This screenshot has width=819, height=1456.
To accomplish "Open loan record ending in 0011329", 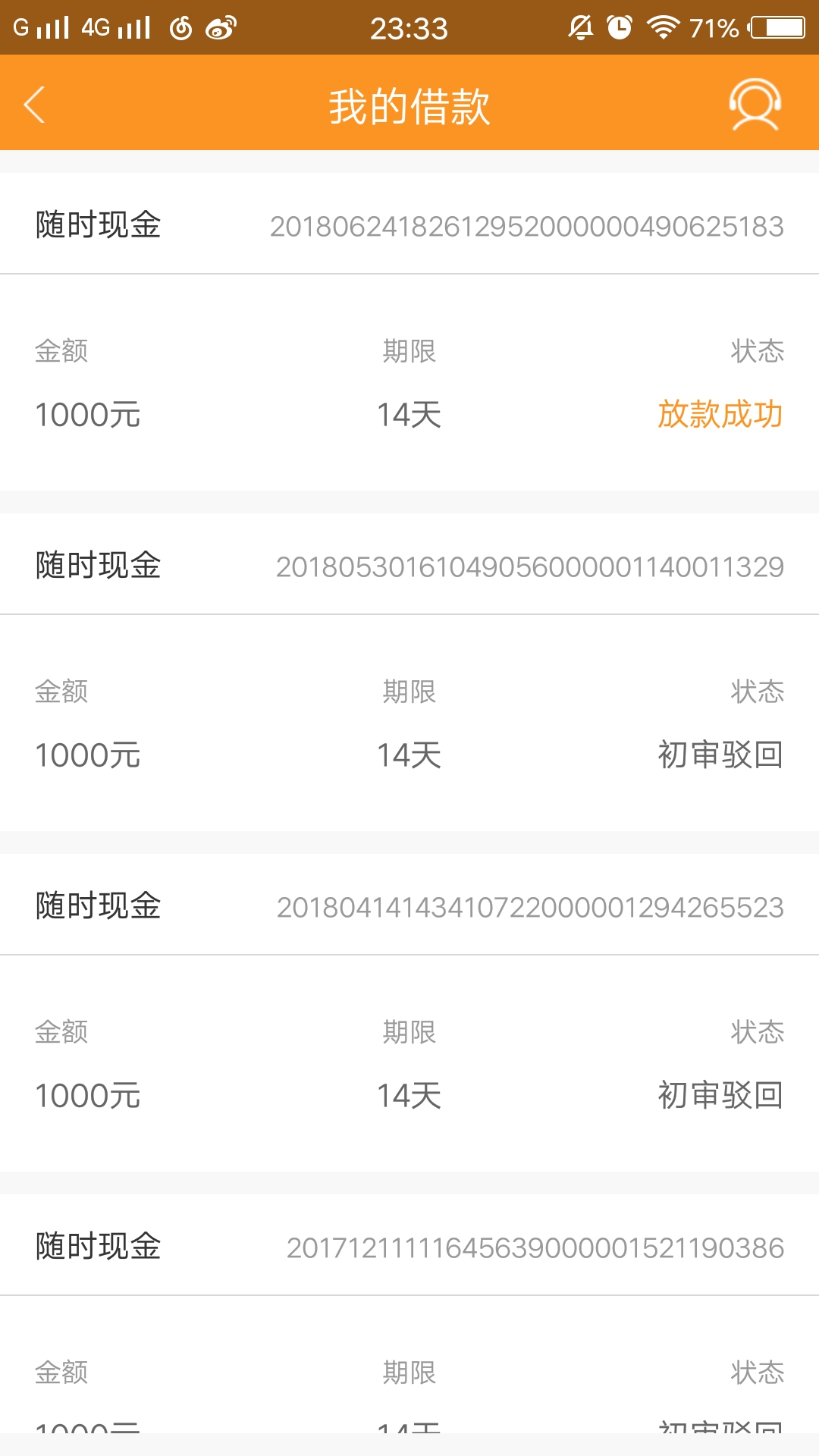I will point(409,672).
